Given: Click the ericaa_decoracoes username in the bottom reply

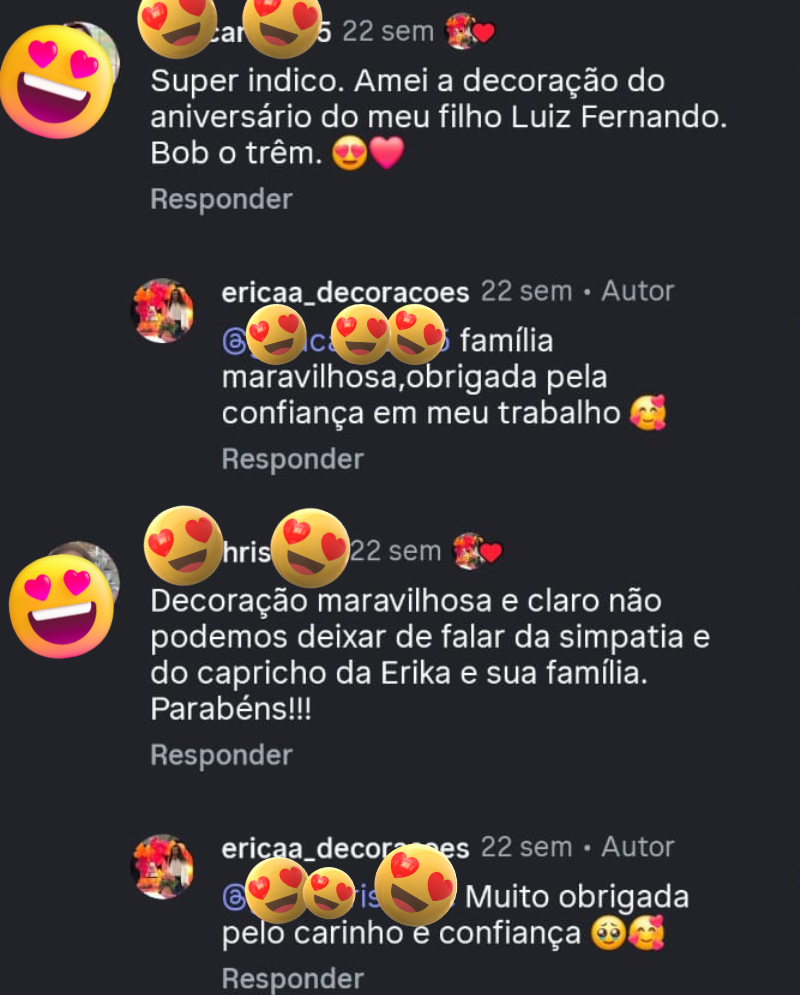Looking at the screenshot, I should [x=344, y=847].
